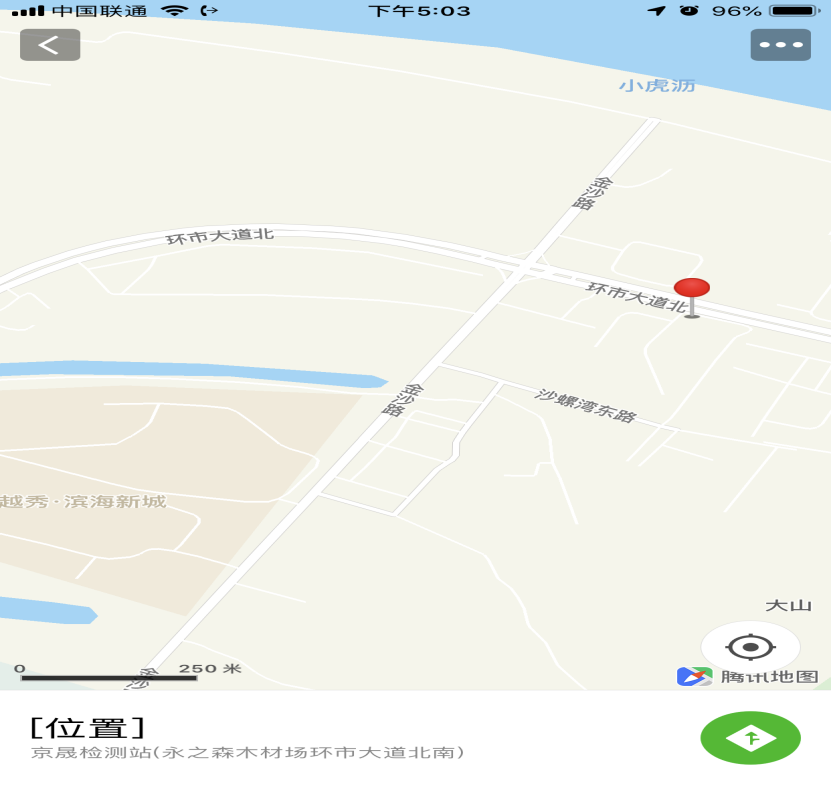Open the three-dot more options menu
831x786 pixels.
point(780,45)
